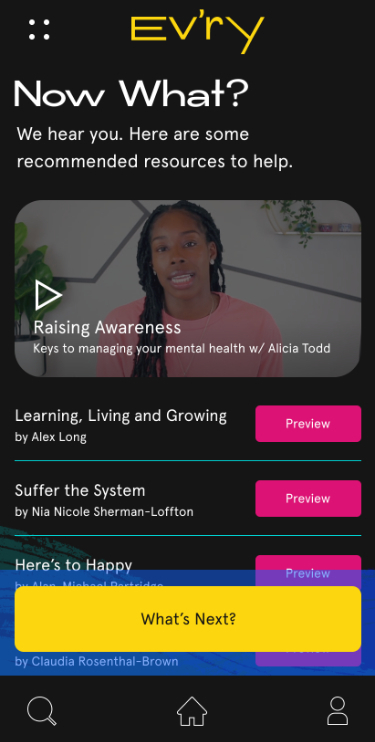This screenshot has height=742, width=375.
Task: Tap the What's Next? button
Action: (188, 619)
